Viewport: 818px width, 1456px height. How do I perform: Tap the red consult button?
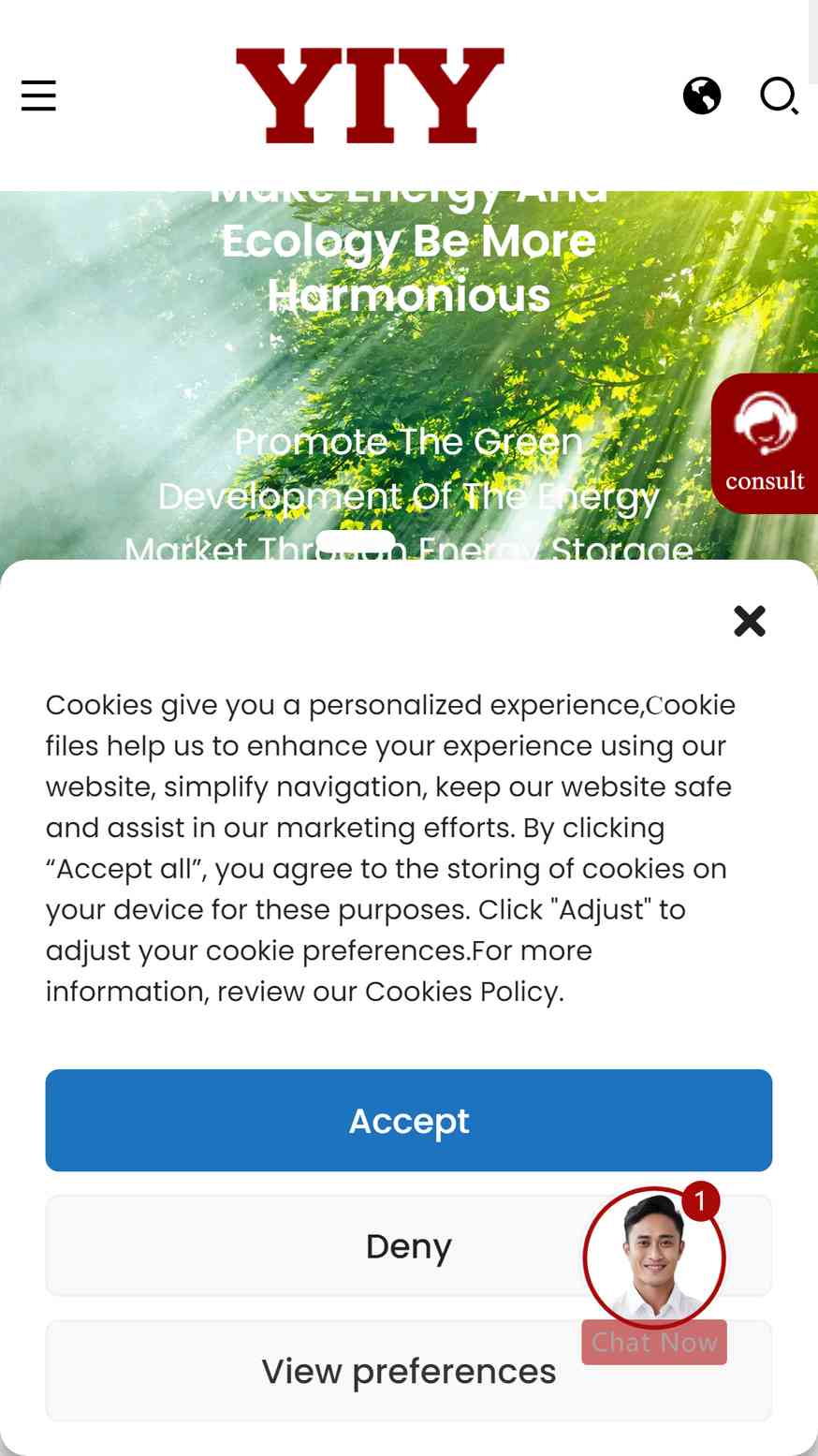[765, 443]
